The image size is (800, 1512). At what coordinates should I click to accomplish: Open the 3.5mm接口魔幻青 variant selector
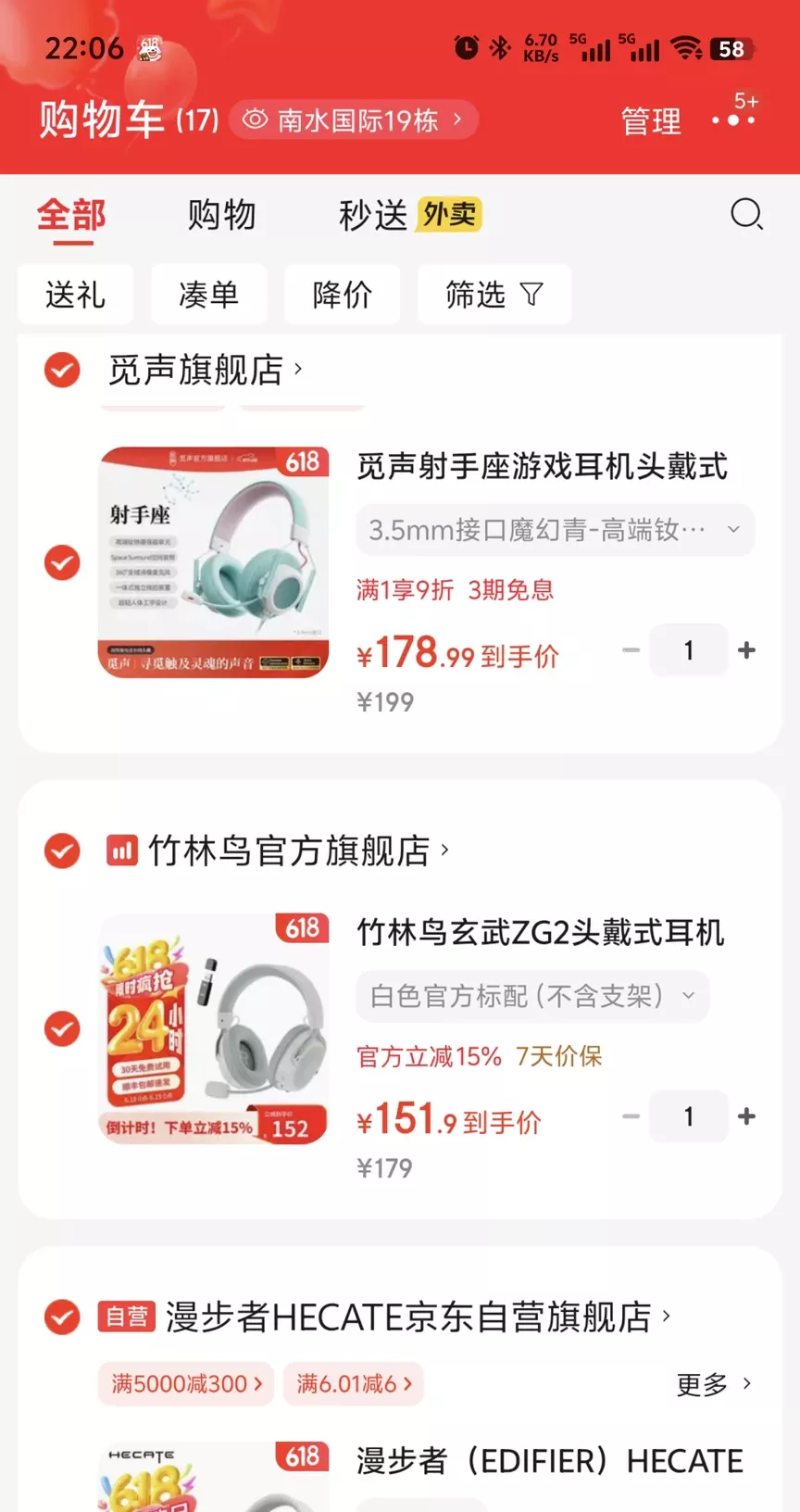(x=554, y=530)
